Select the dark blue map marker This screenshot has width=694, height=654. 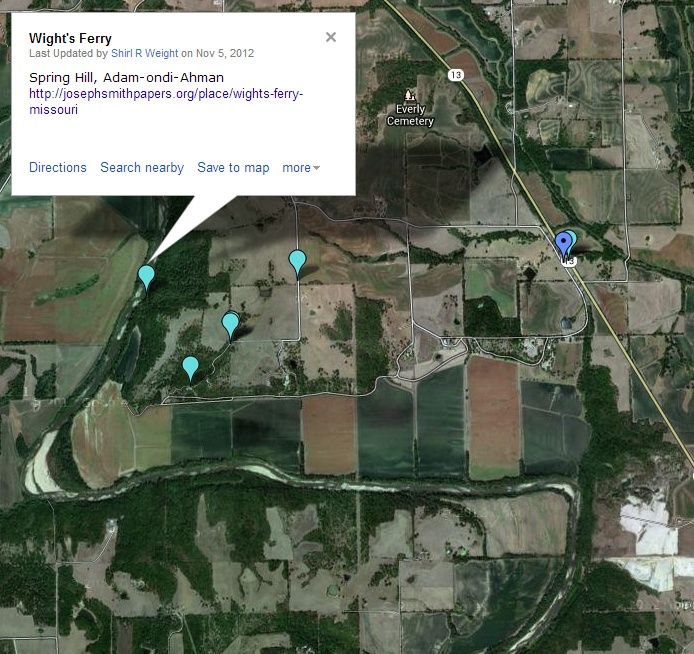pos(562,243)
